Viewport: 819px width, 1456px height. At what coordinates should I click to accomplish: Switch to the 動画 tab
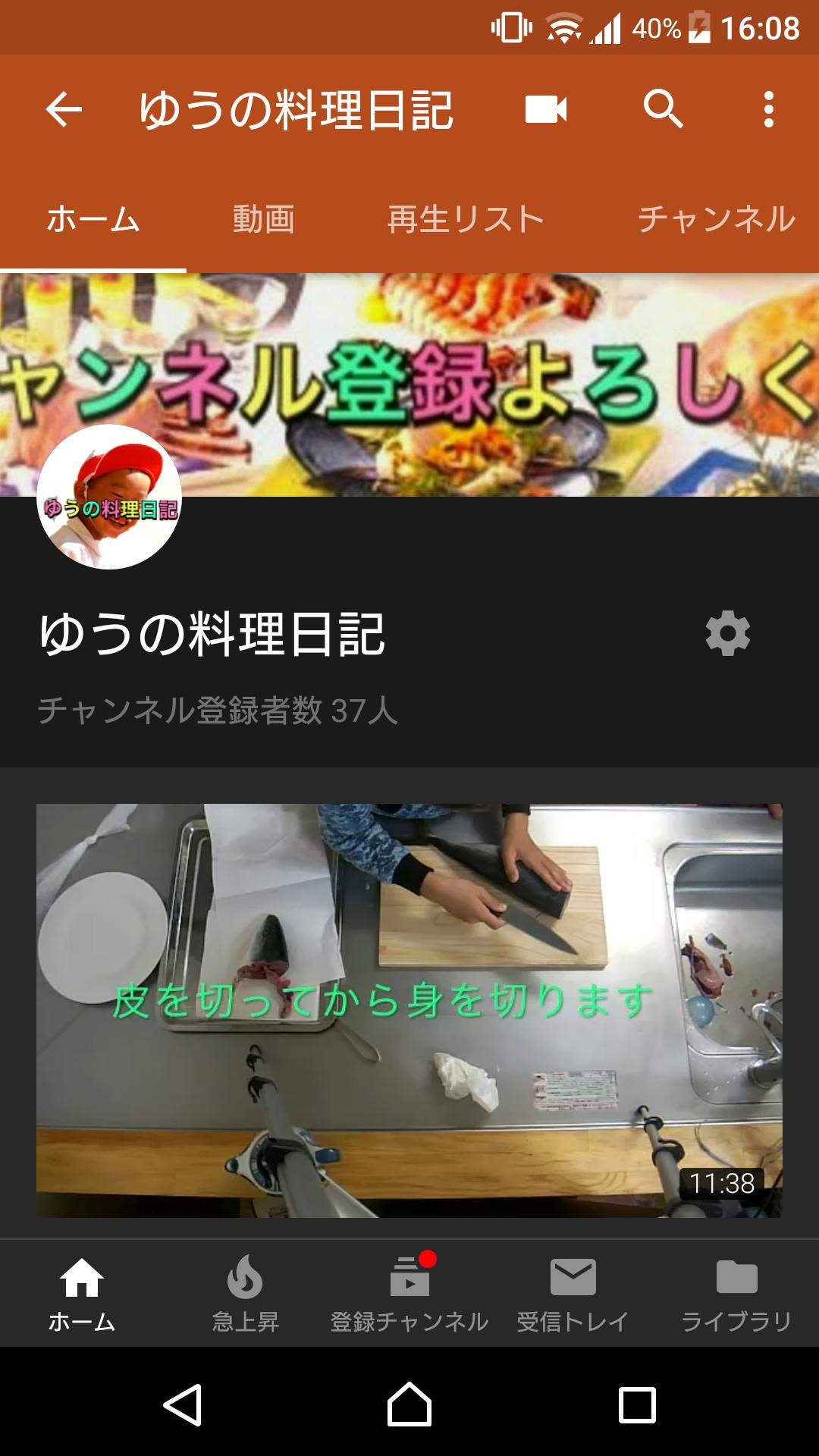[263, 219]
